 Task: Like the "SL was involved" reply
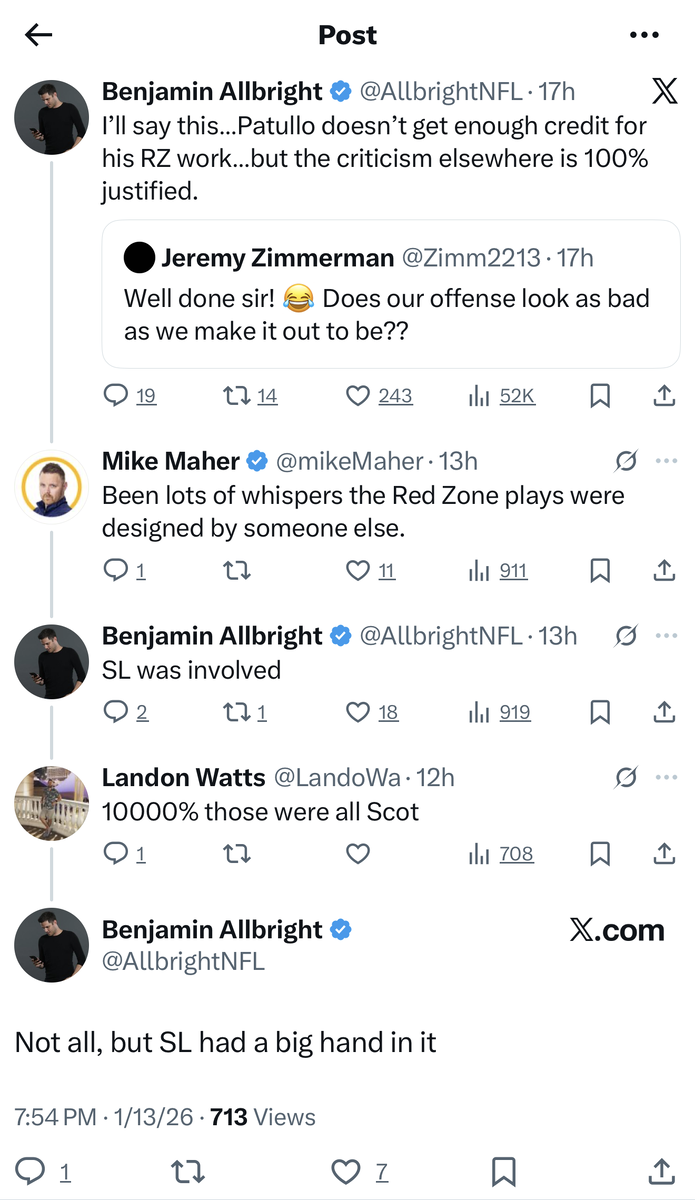click(x=358, y=712)
